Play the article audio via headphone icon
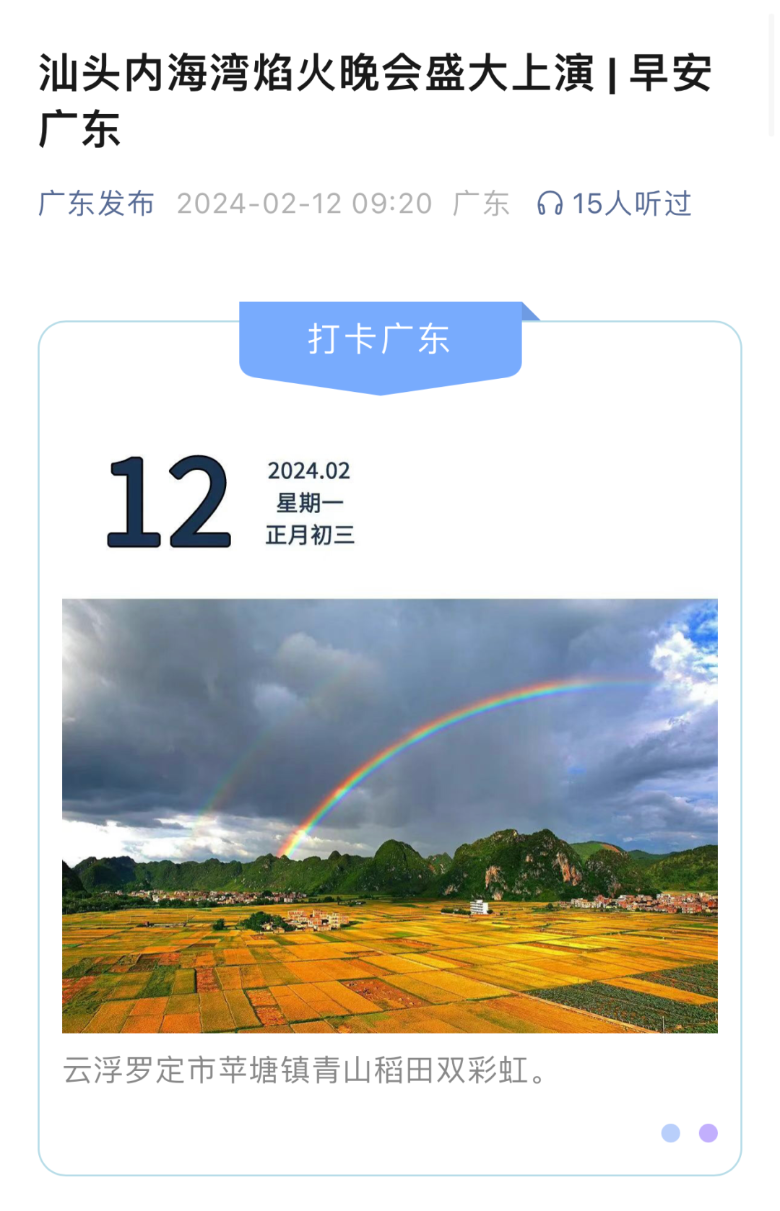 coord(549,204)
